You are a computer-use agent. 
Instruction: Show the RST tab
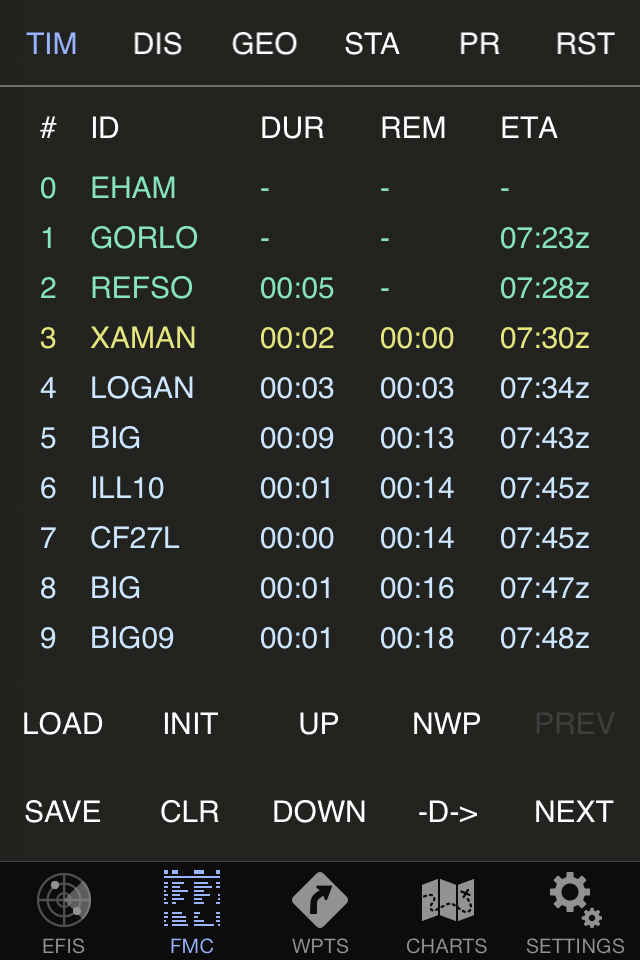(585, 44)
